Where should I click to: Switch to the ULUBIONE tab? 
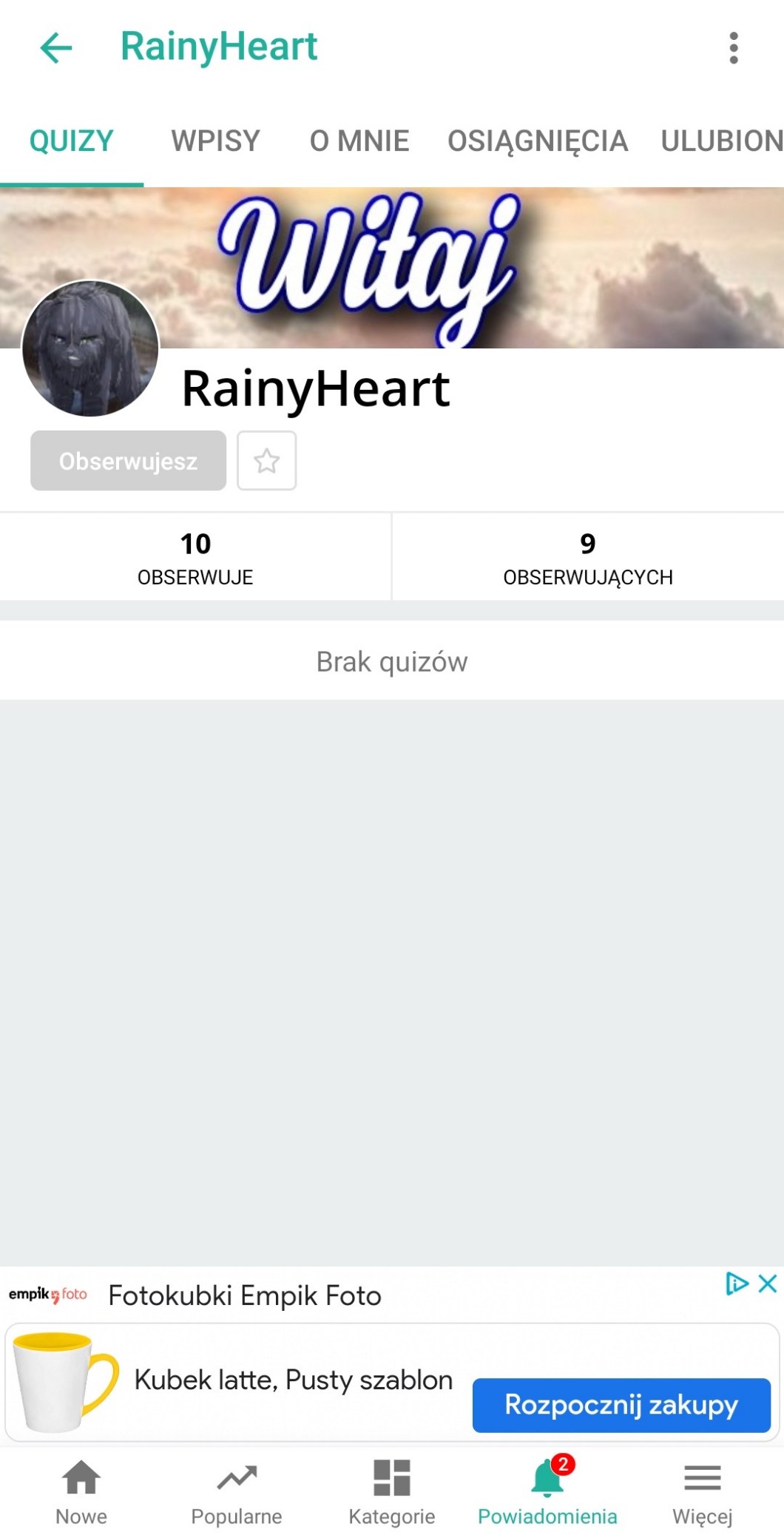coord(721,141)
